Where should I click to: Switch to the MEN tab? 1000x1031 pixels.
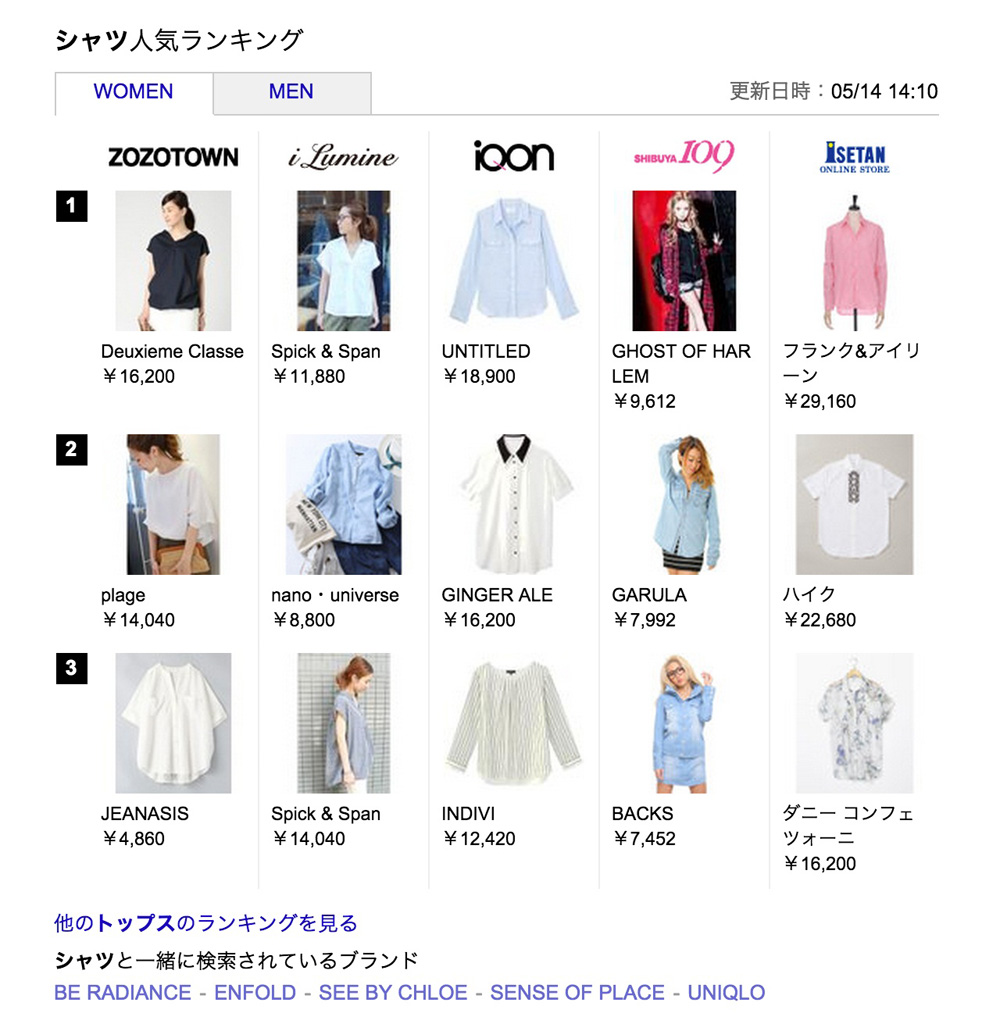[x=291, y=92]
